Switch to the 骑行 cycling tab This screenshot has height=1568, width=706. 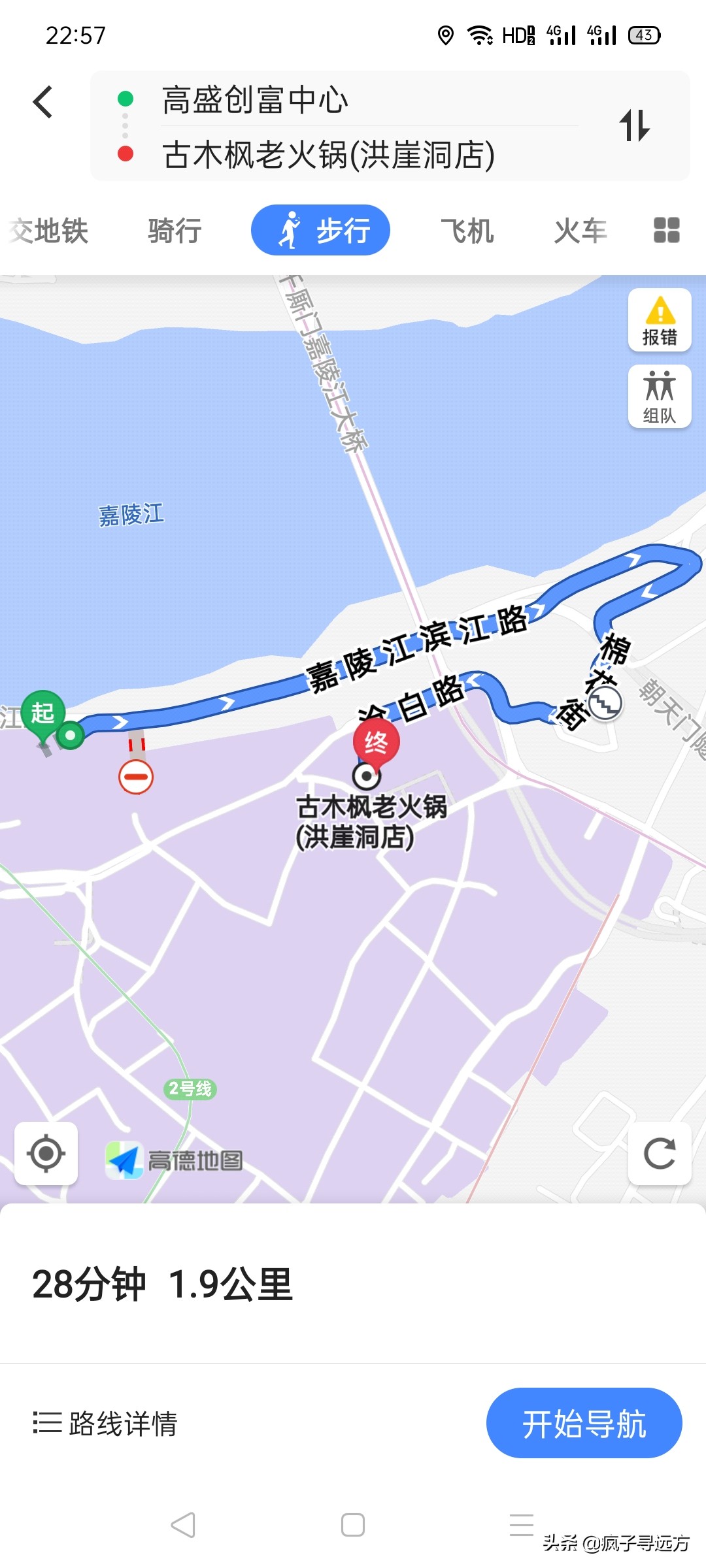173,230
